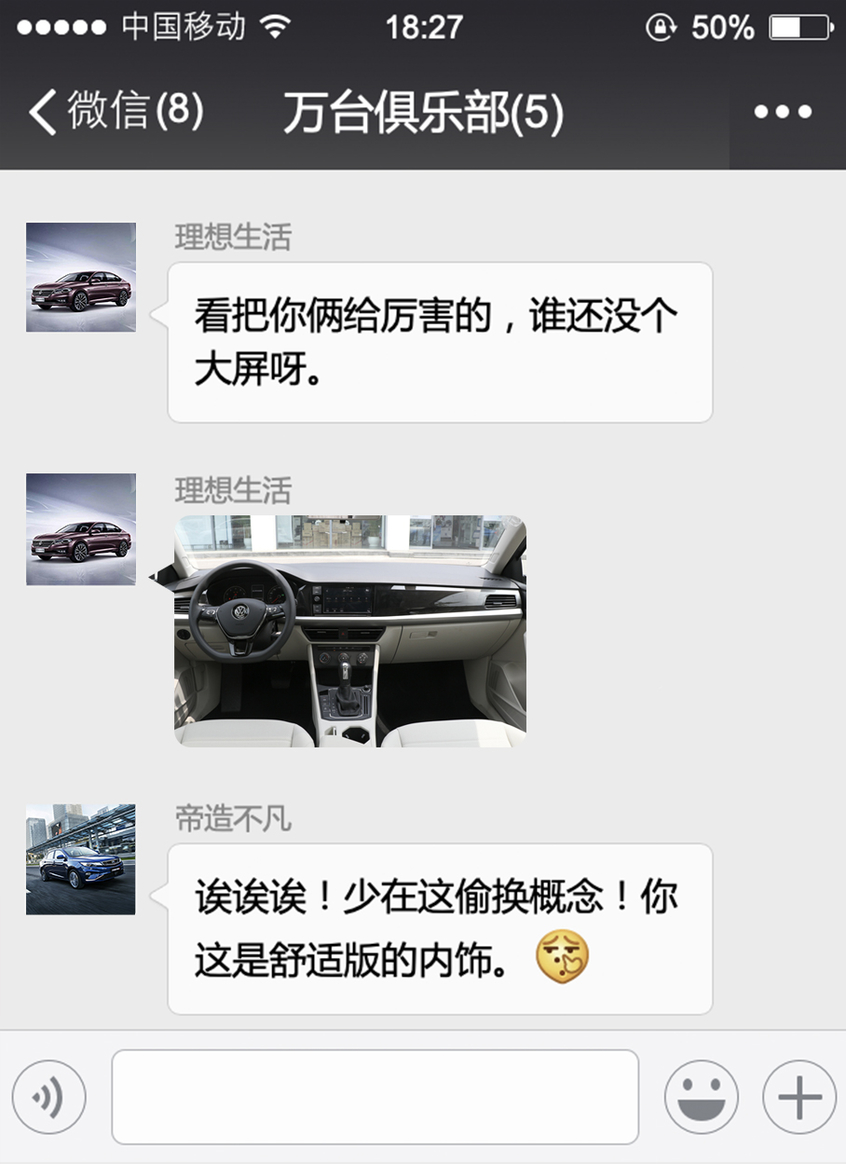Open the group chat details menu

(782, 111)
